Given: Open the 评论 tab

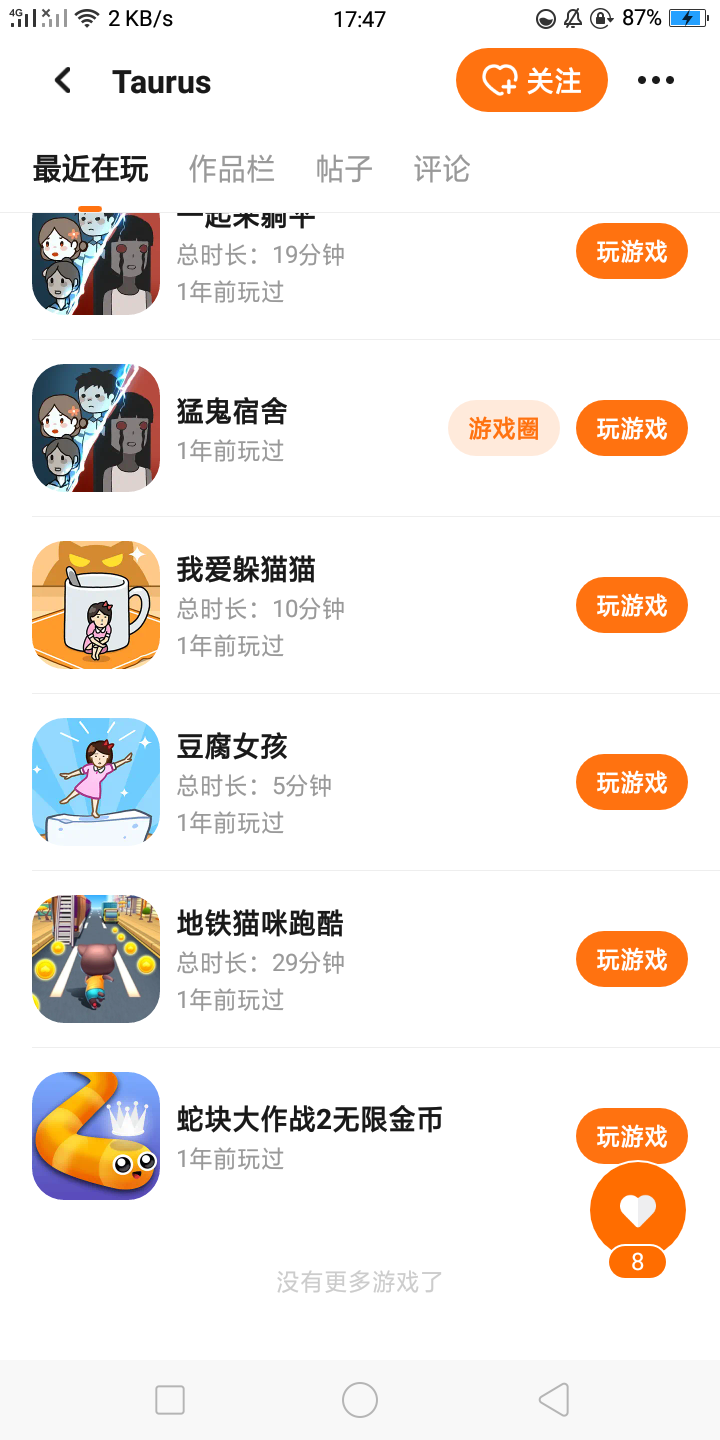Looking at the screenshot, I should tap(441, 169).
